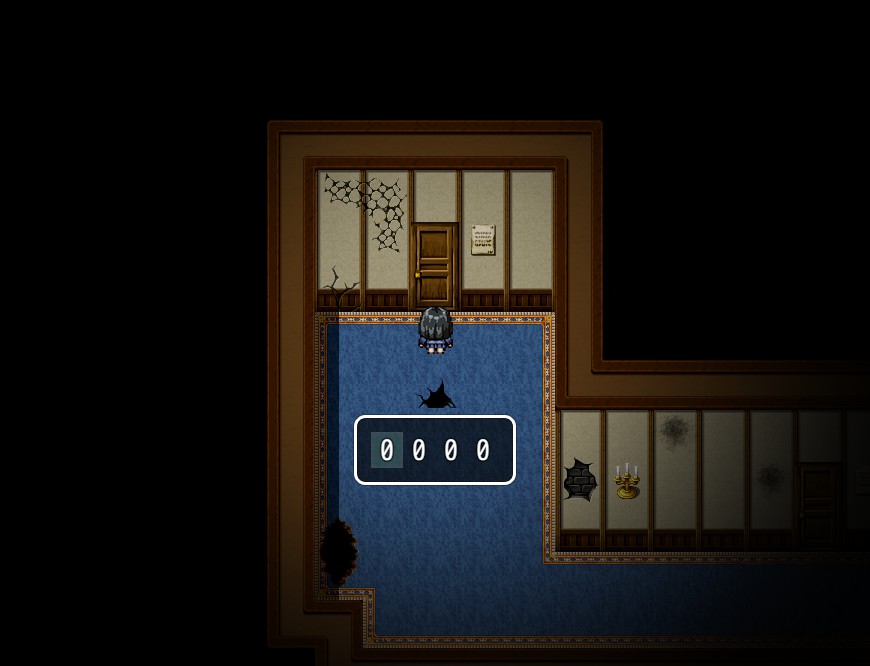Image resolution: width=870 pixels, height=666 pixels.
Task: Select the second digit of the code
Action: click(x=419, y=450)
